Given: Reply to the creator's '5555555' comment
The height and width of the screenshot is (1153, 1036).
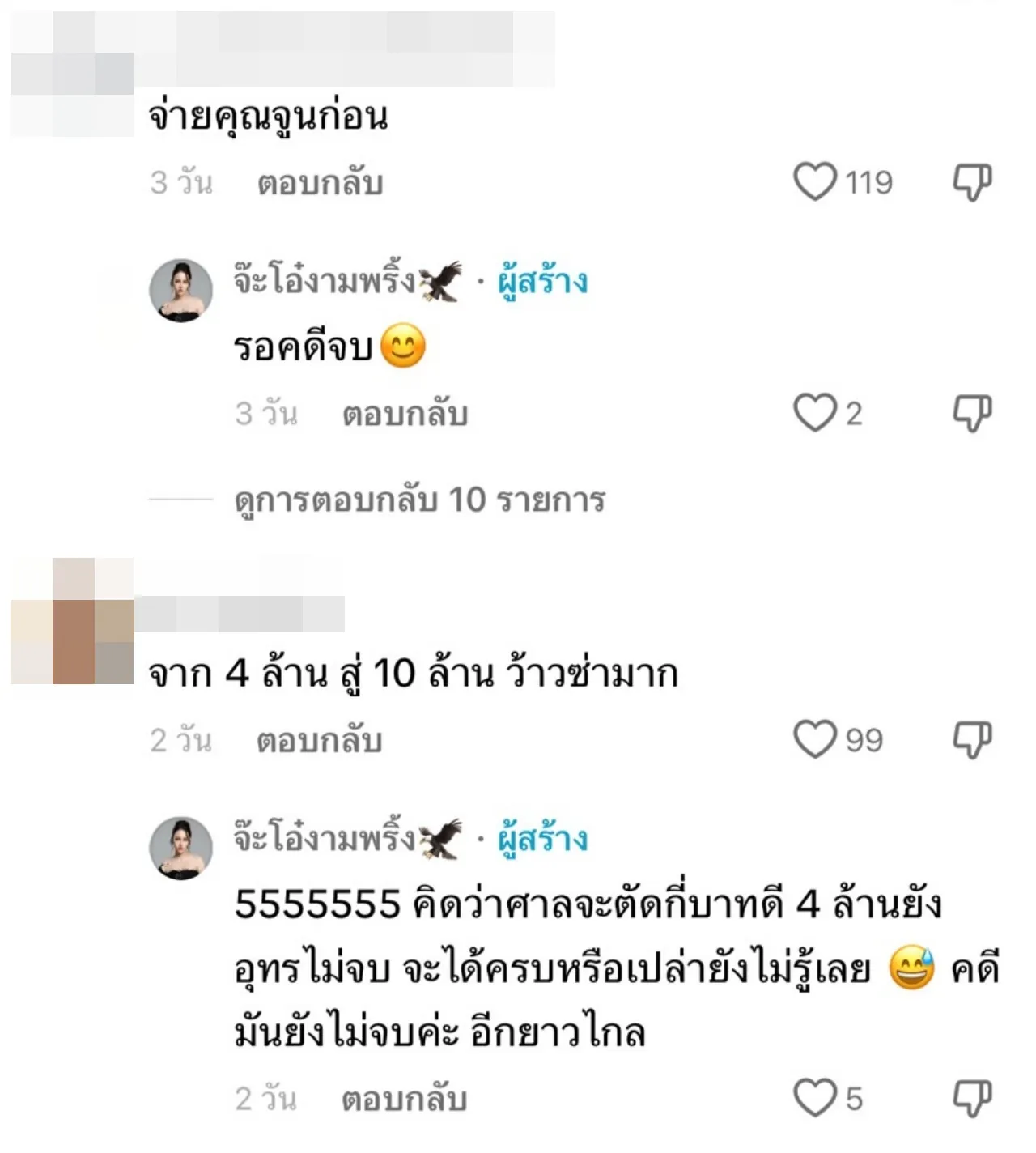Looking at the screenshot, I should (404, 1100).
